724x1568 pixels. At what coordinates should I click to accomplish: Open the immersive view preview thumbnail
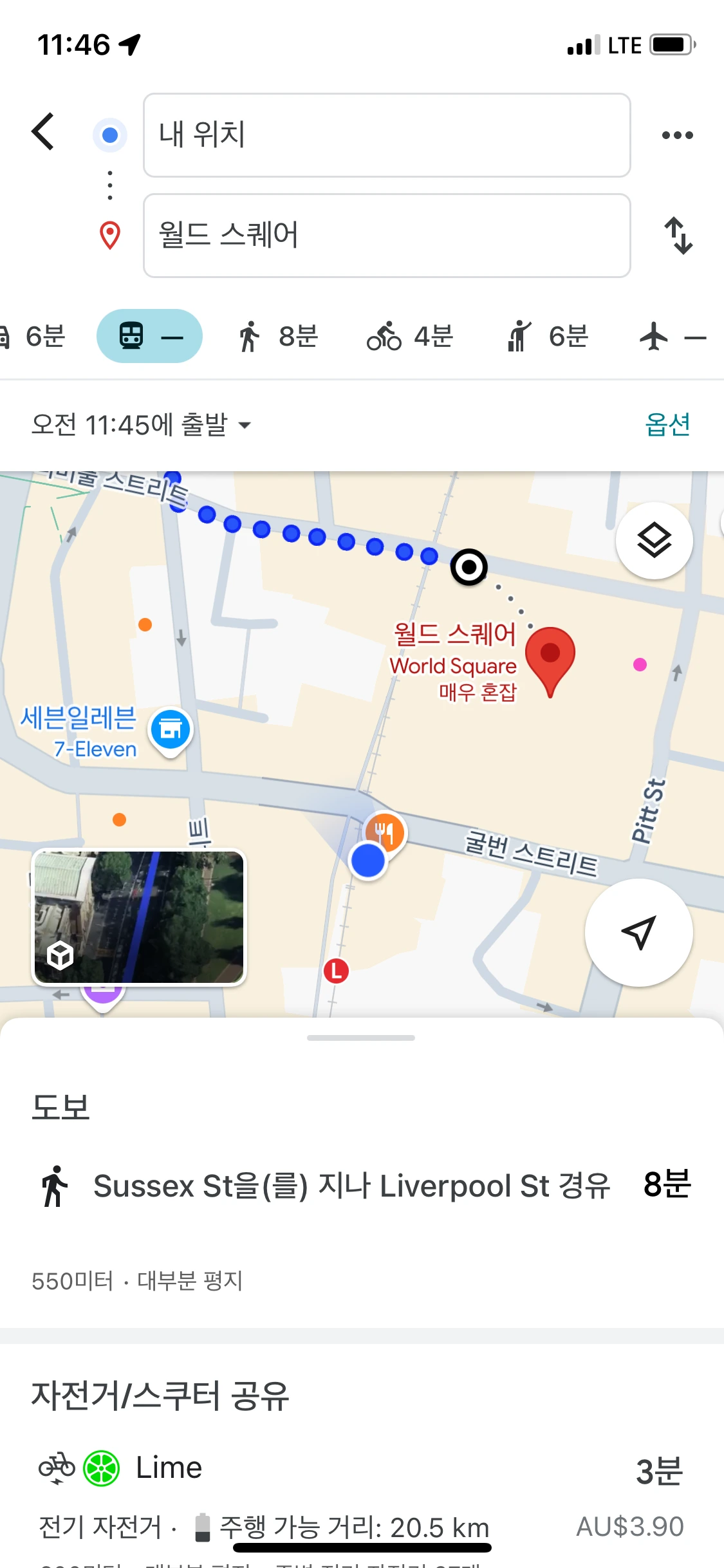pos(139,917)
